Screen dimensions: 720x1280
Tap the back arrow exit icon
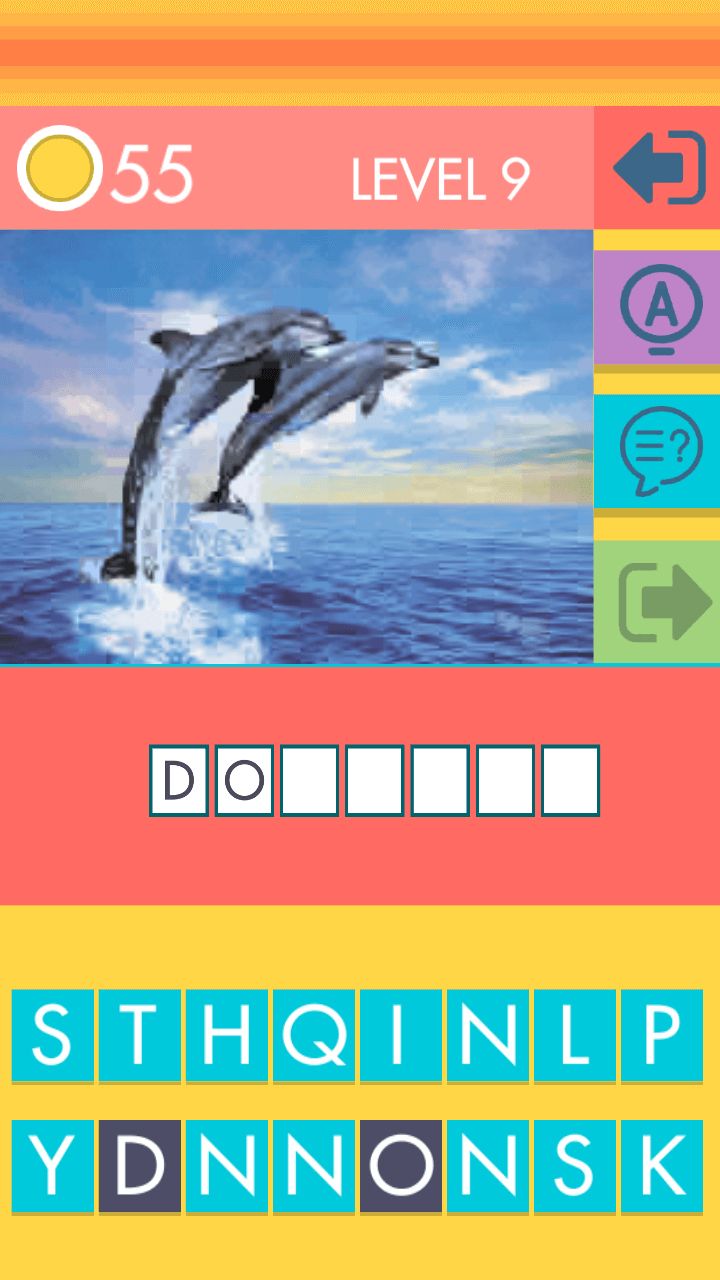[658, 168]
